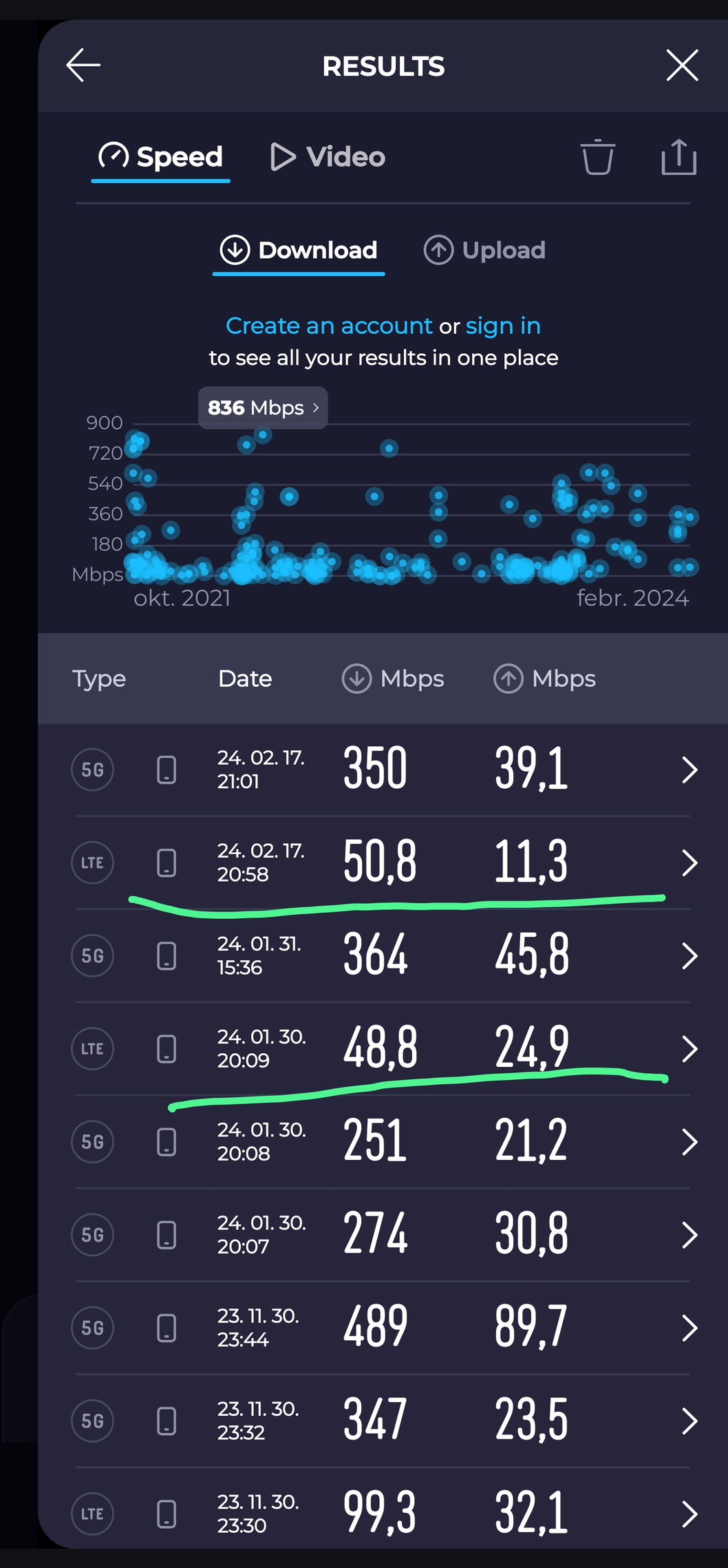This screenshot has width=728, height=1568.
Task: Tap the sign in link
Action: (503, 326)
